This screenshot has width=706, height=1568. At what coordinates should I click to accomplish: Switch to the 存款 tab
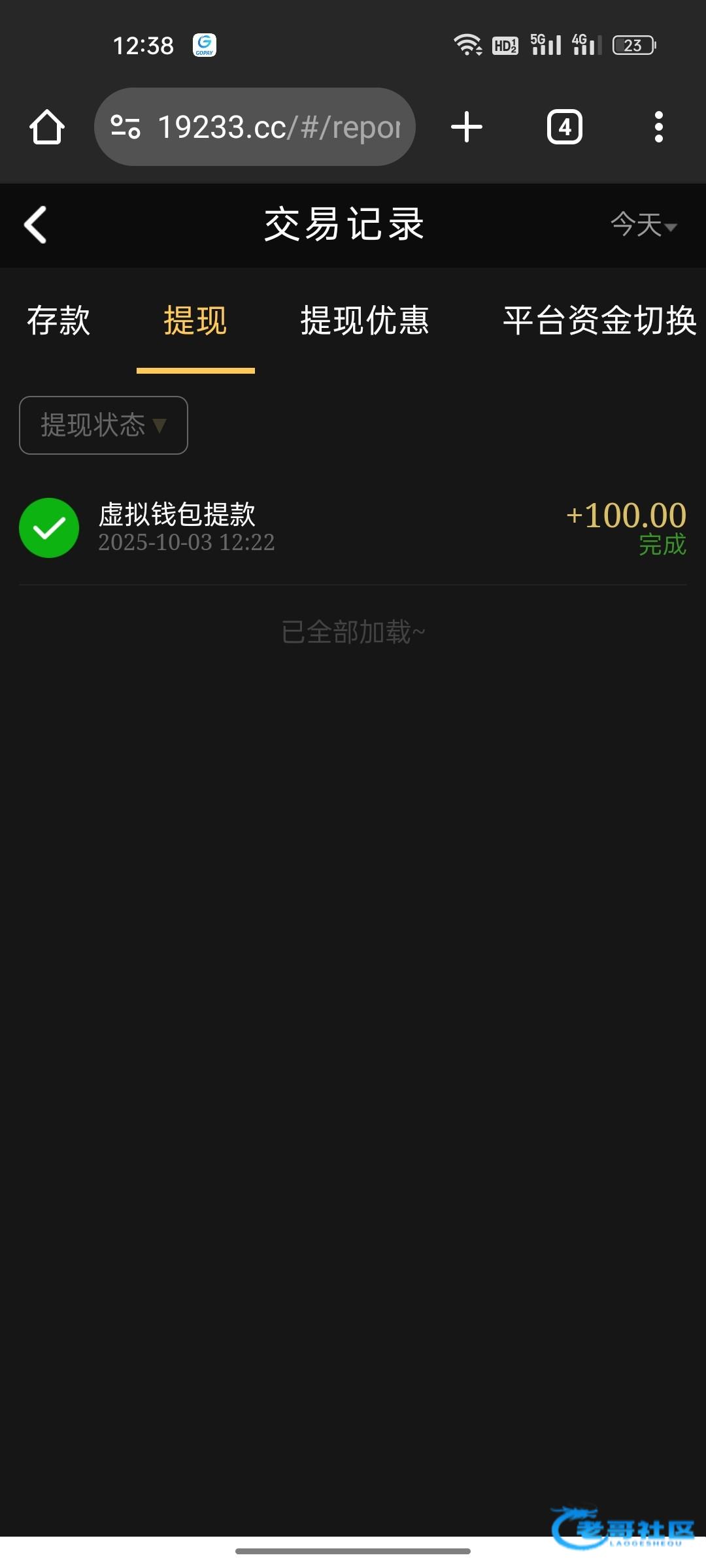[59, 320]
